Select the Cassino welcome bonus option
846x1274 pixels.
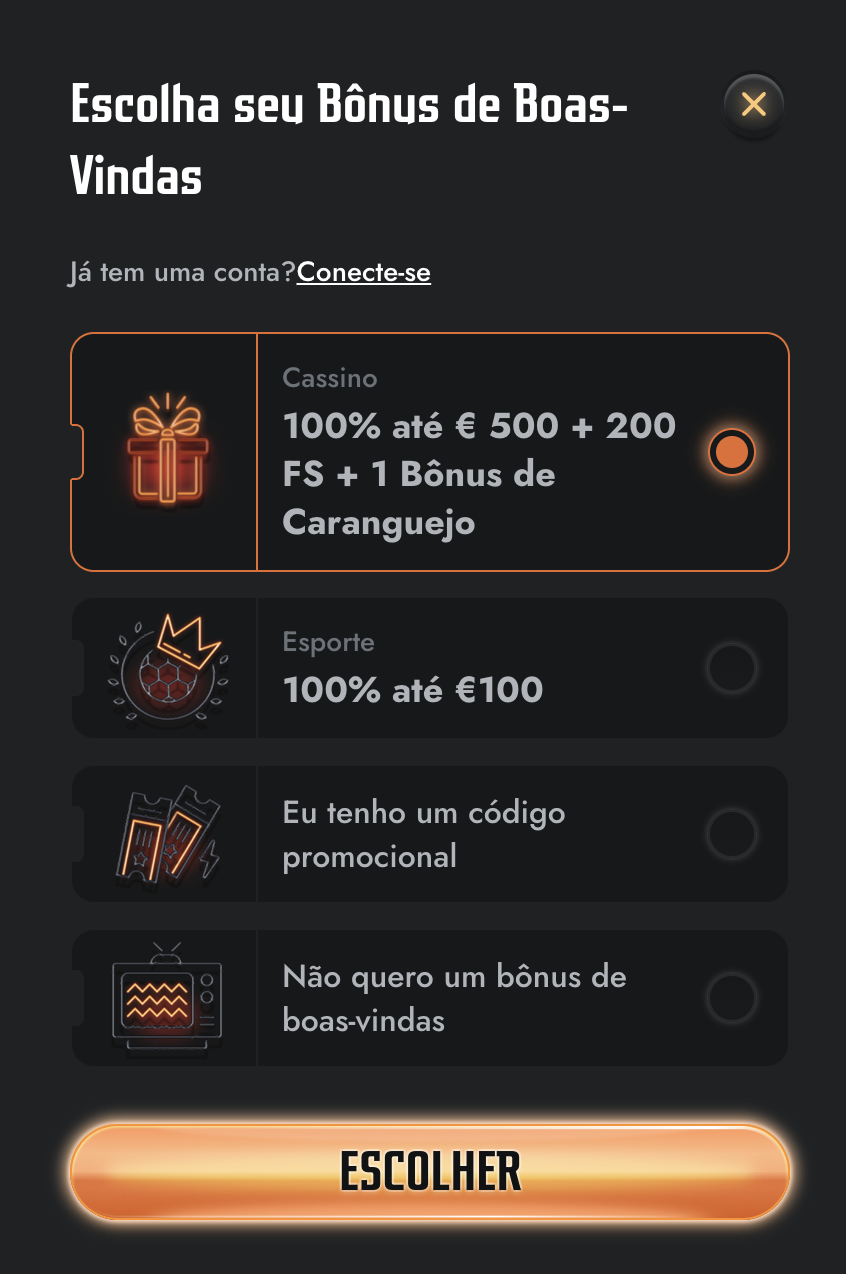pyautogui.click(x=731, y=452)
